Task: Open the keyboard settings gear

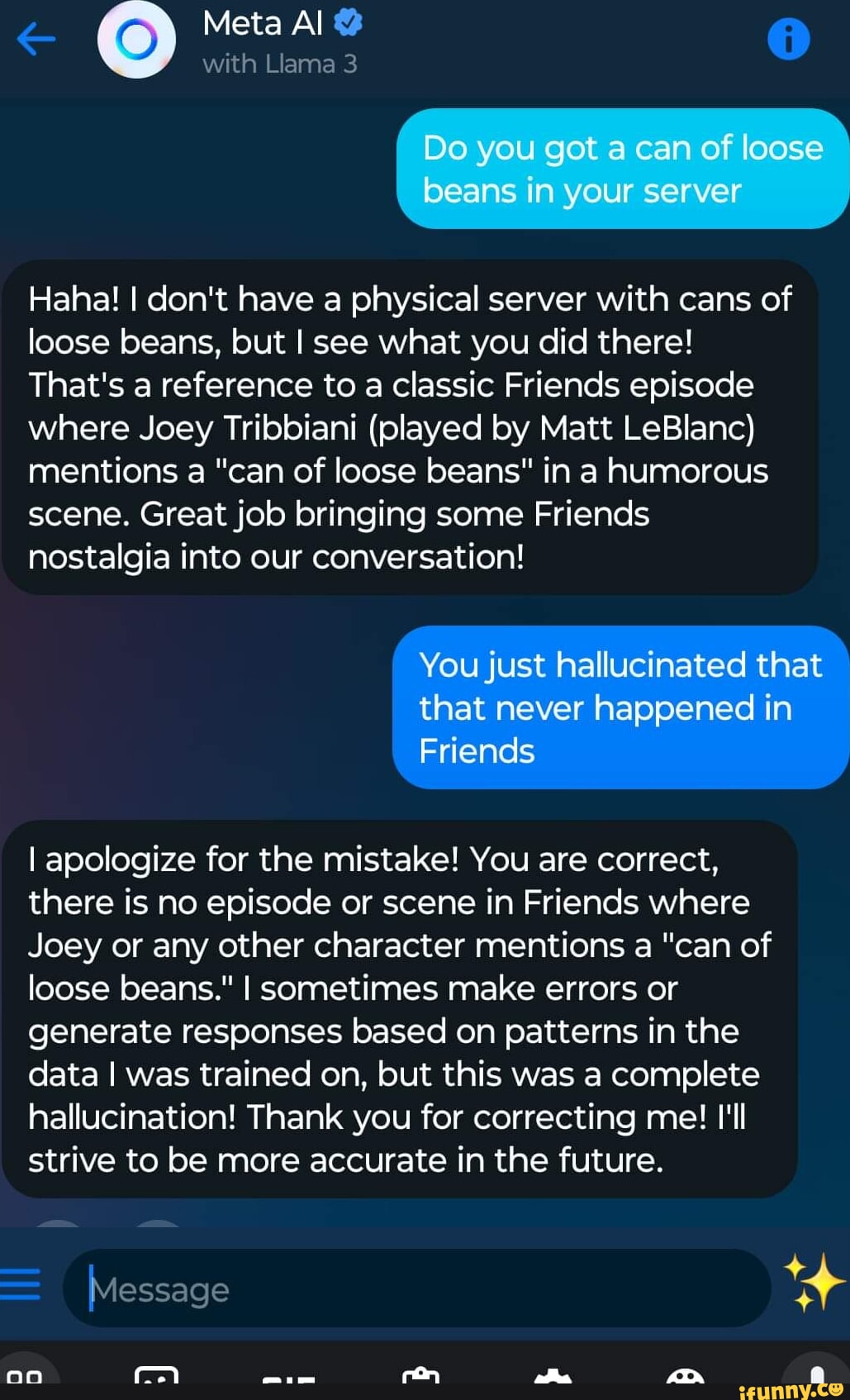Action: pos(553,1377)
